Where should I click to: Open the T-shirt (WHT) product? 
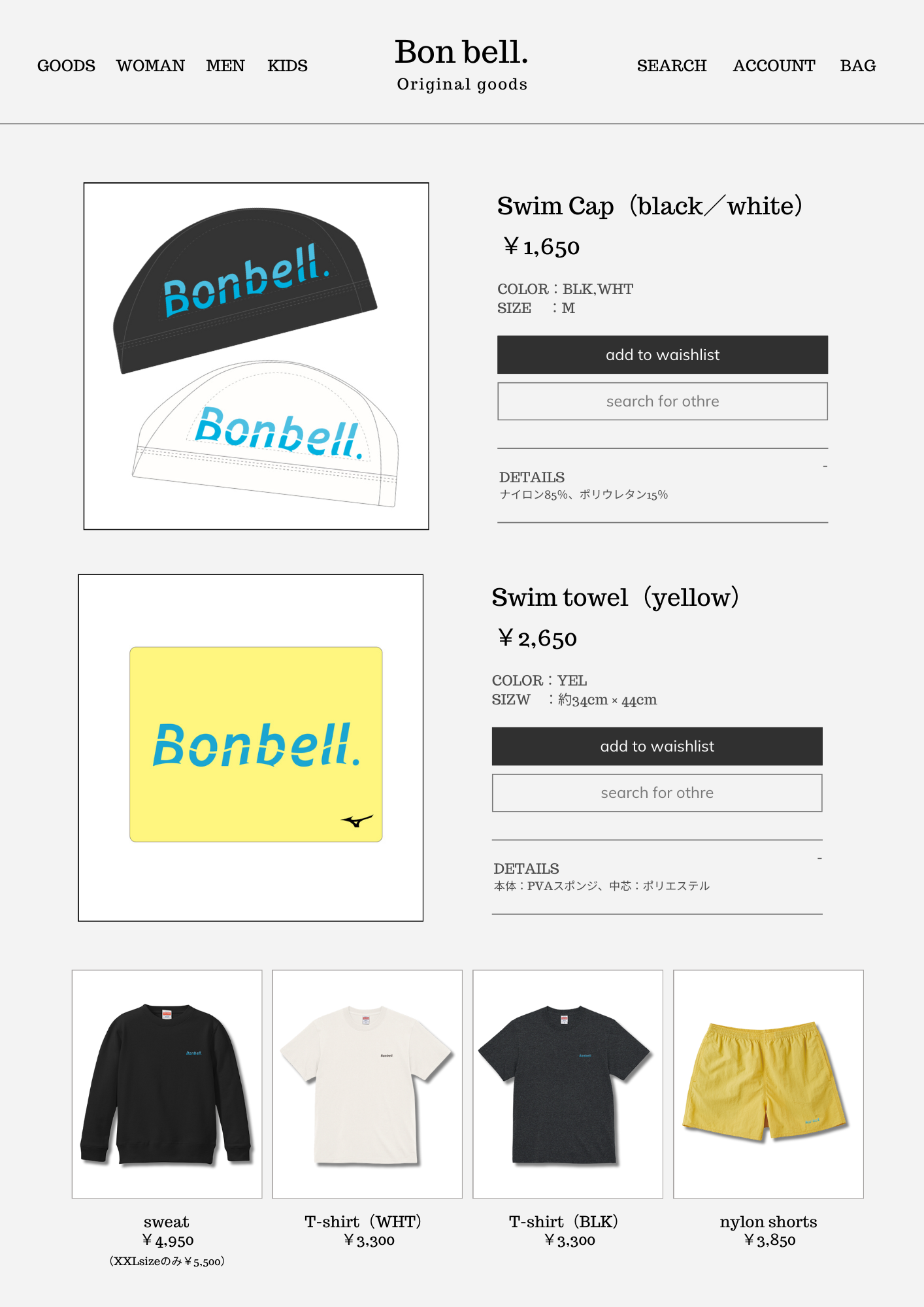pyautogui.click(x=367, y=1084)
